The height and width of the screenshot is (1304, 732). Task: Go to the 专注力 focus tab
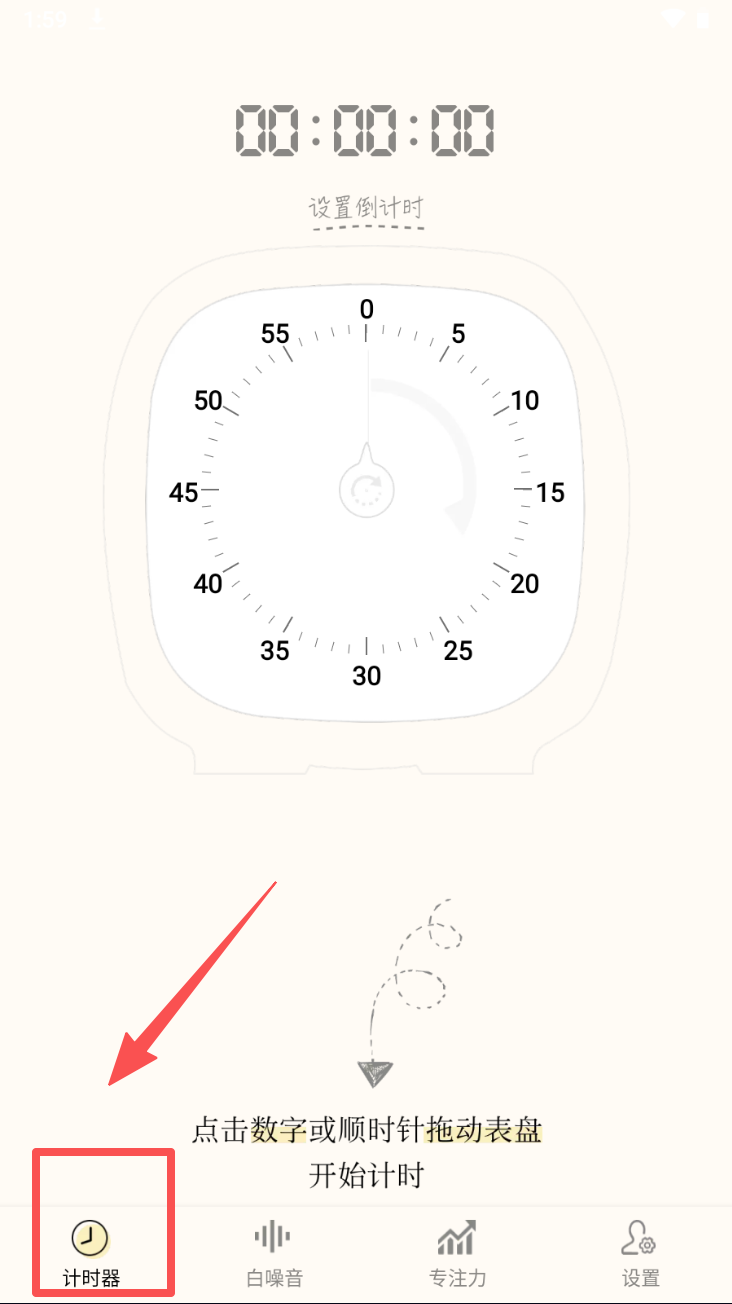pos(457,1252)
